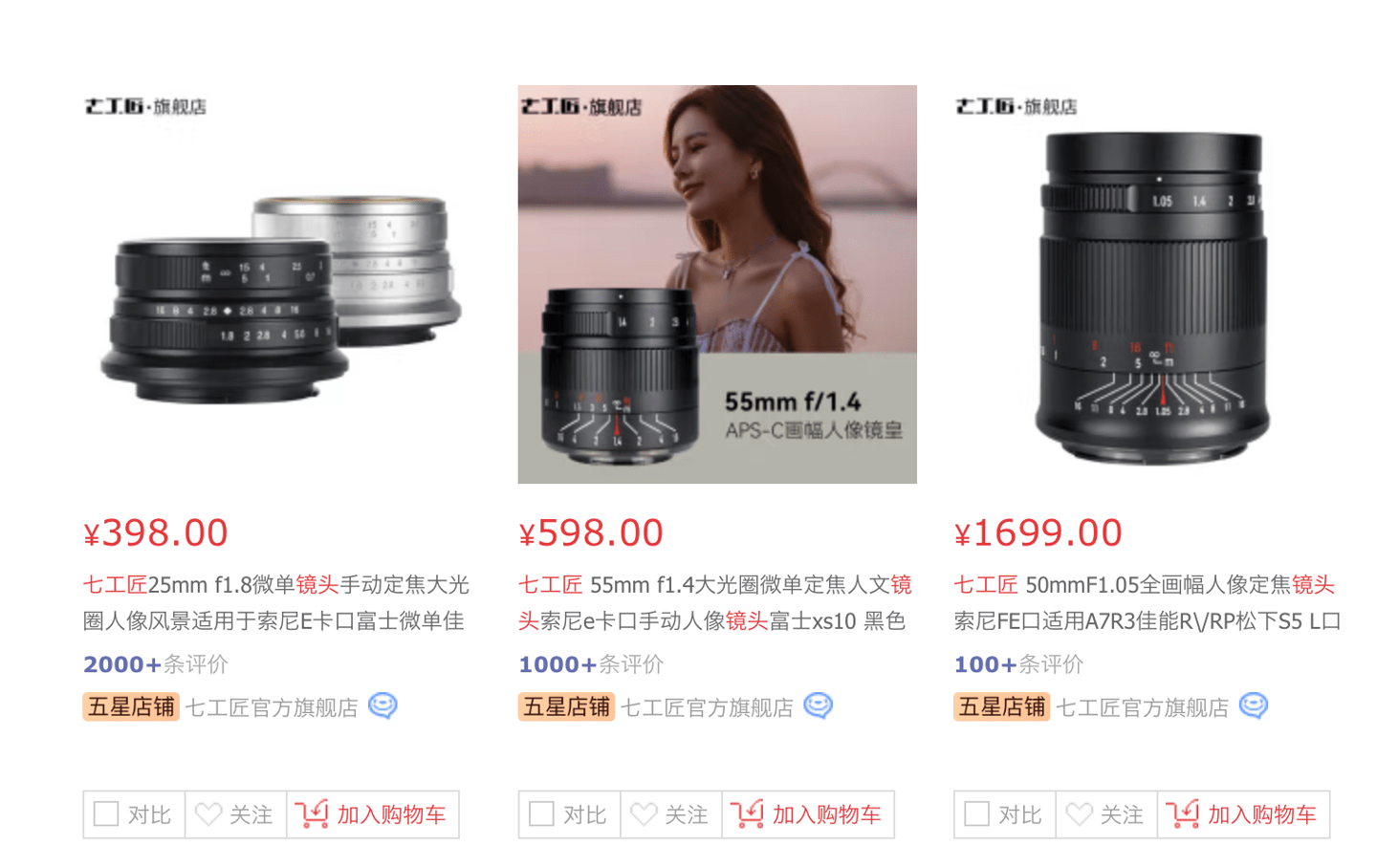Open the 七工匠25mm f1.8 product title link
Viewport: 1377px width, 868px height.
click(x=275, y=602)
